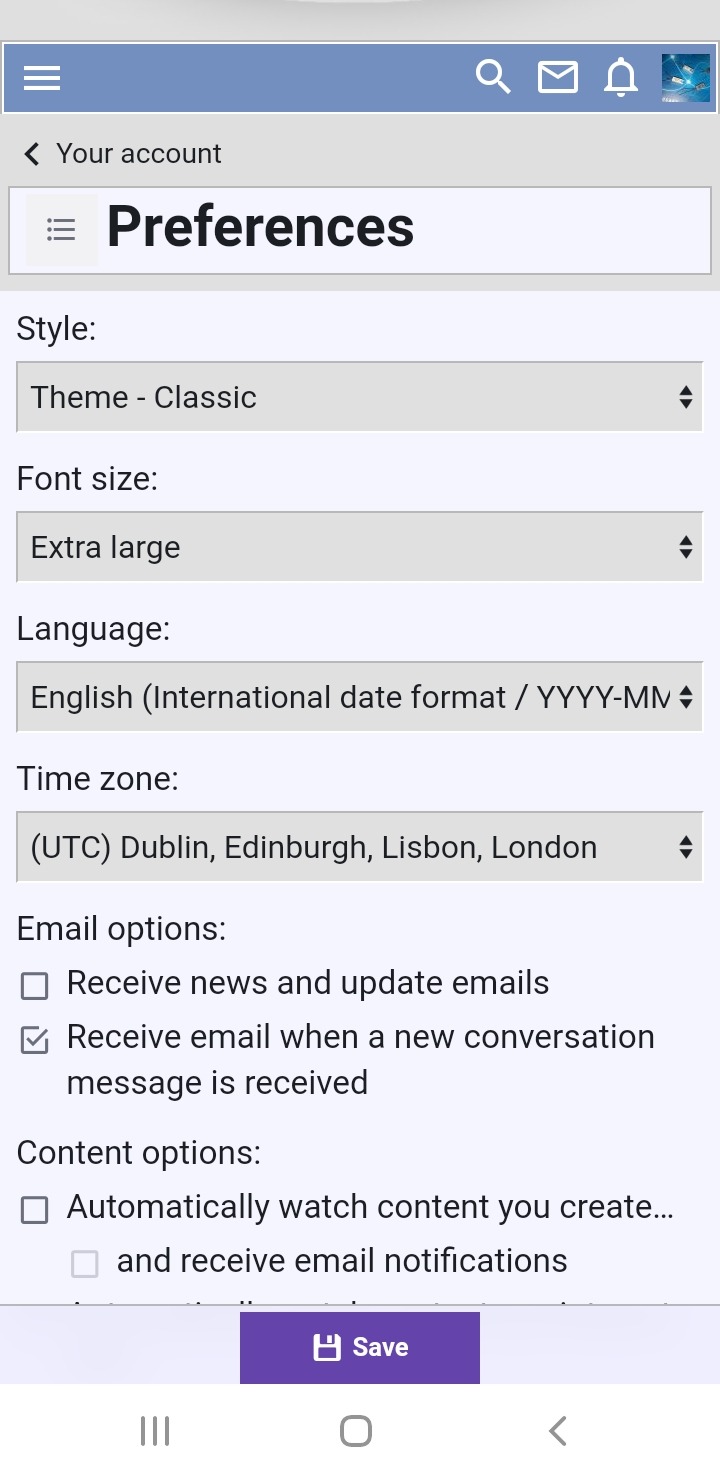Image resolution: width=720 pixels, height=1480 pixels.
Task: Go to the device home screen
Action: click(x=356, y=1431)
